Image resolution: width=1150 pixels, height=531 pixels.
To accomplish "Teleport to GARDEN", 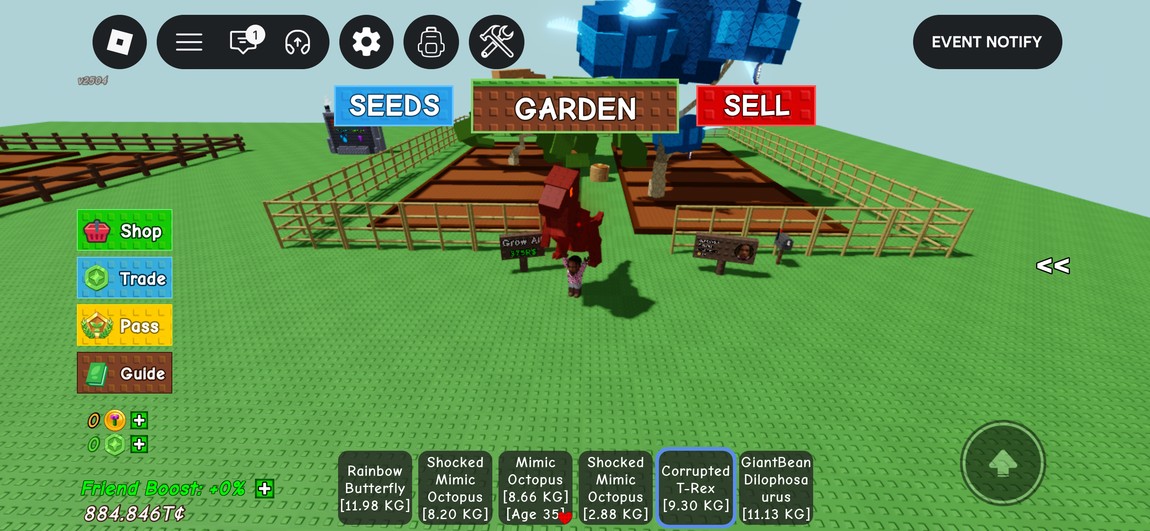I will pos(575,108).
